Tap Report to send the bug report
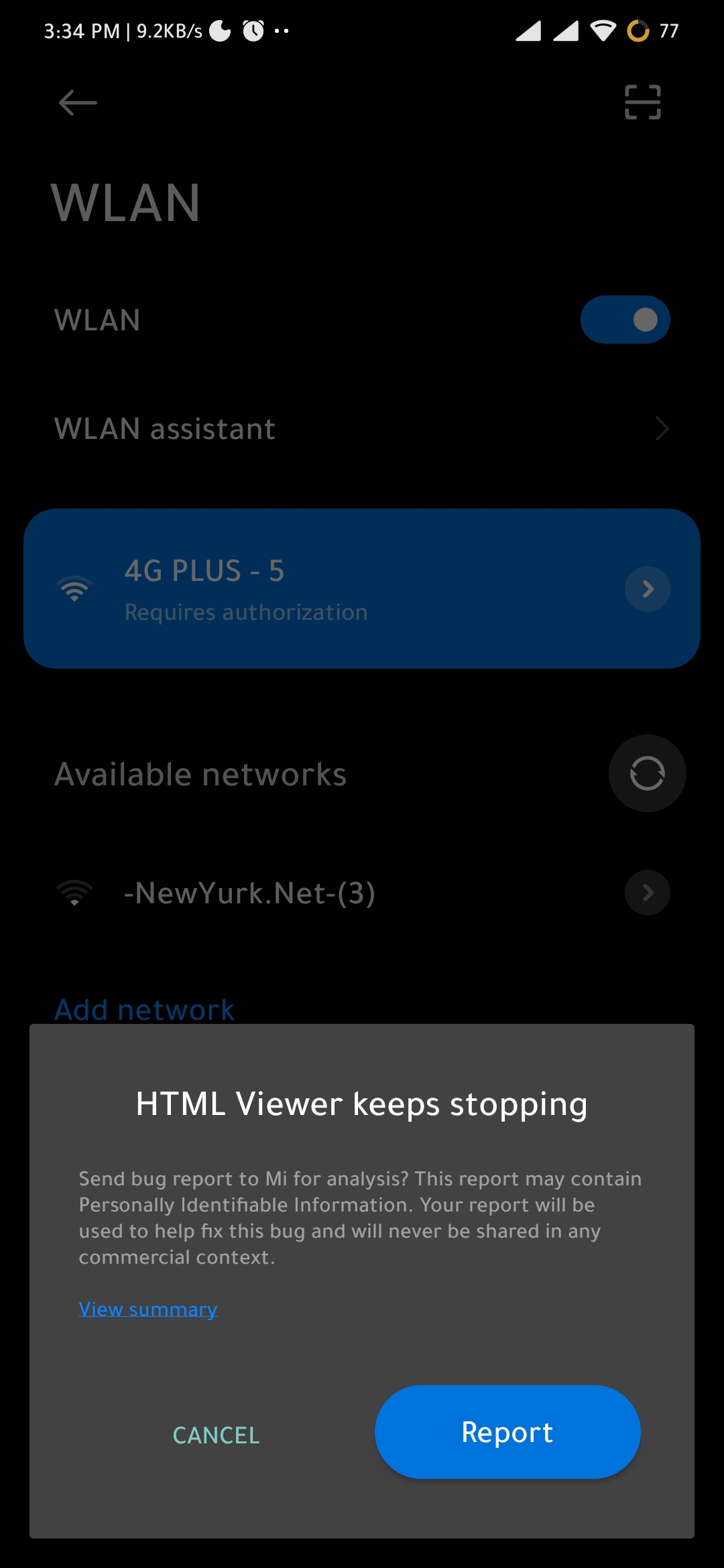The height and width of the screenshot is (1568, 724). click(x=507, y=1432)
